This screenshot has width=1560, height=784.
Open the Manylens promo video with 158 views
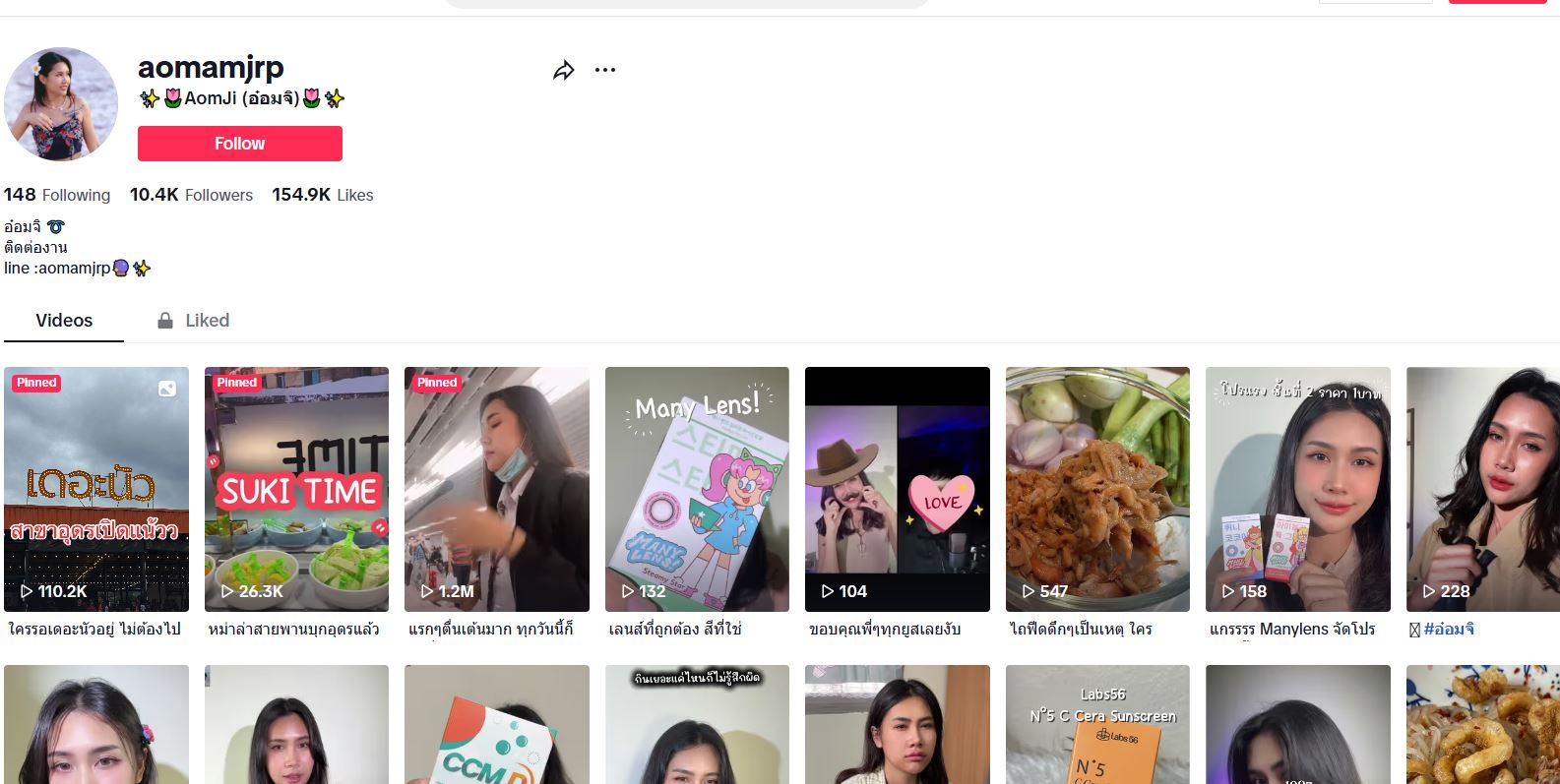tap(1297, 489)
